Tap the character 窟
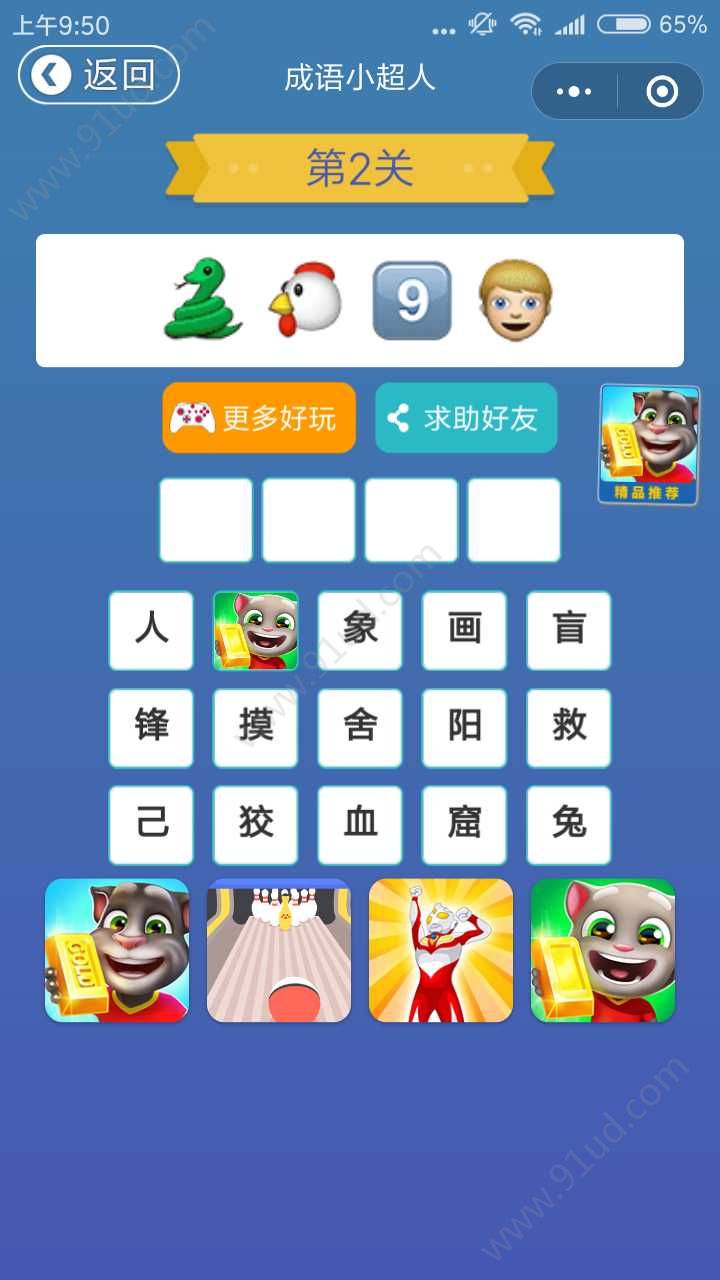The width and height of the screenshot is (720, 1280). pyautogui.click(x=464, y=824)
